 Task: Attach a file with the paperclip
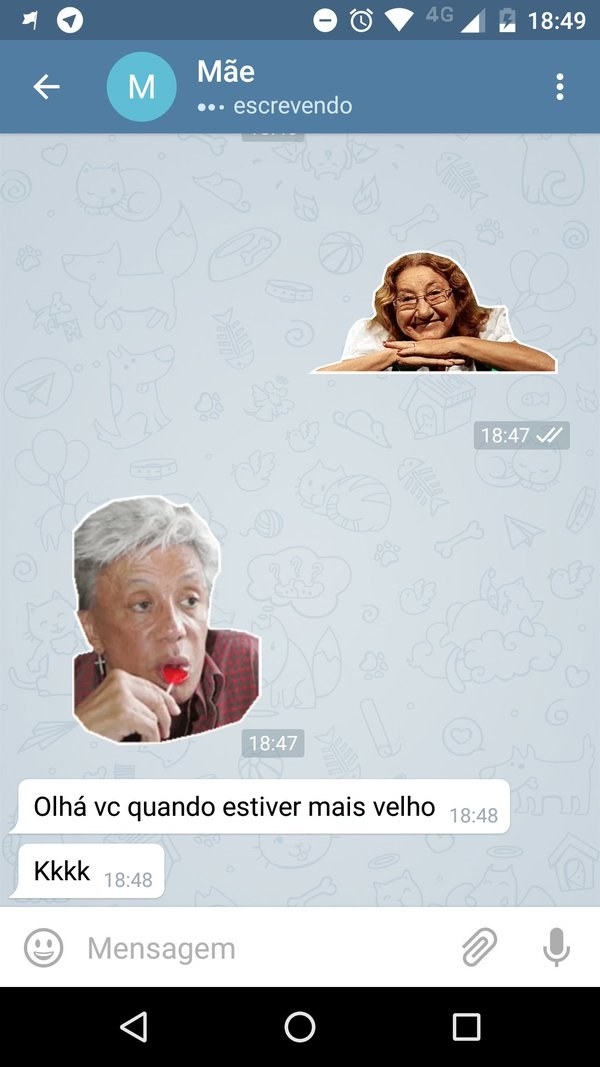click(x=480, y=947)
